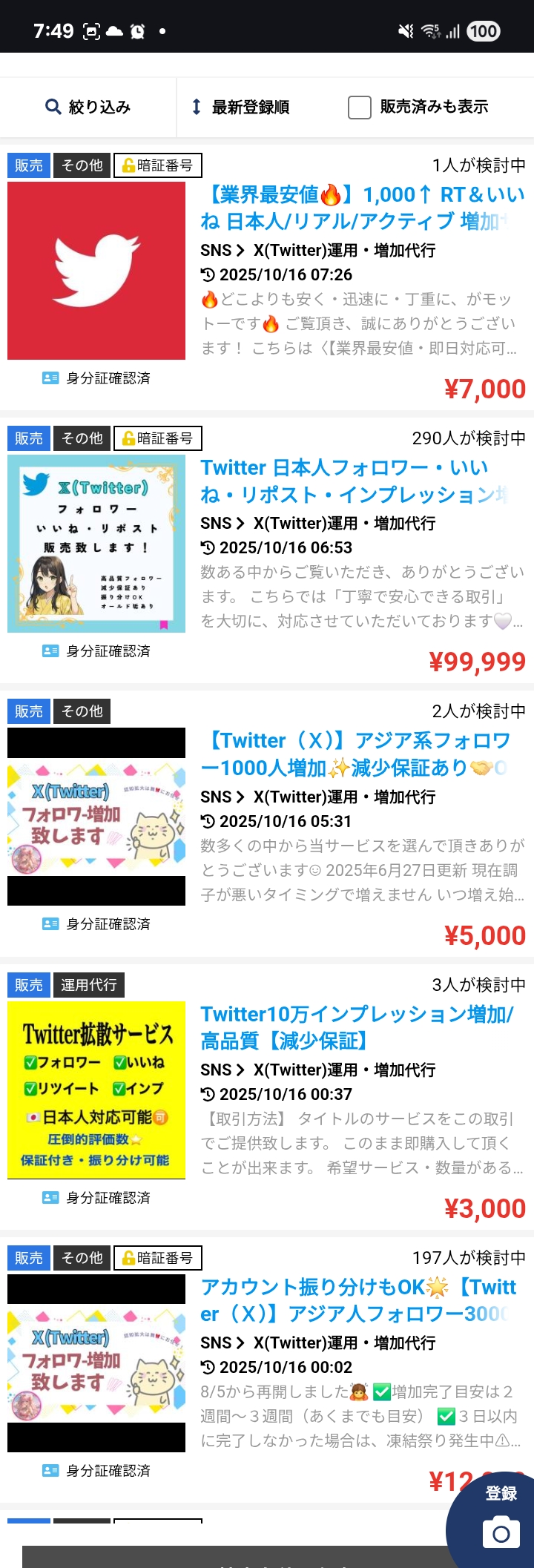Open the 絞り込み filter options
Screen dimensions: 534x1568
(x=88, y=107)
